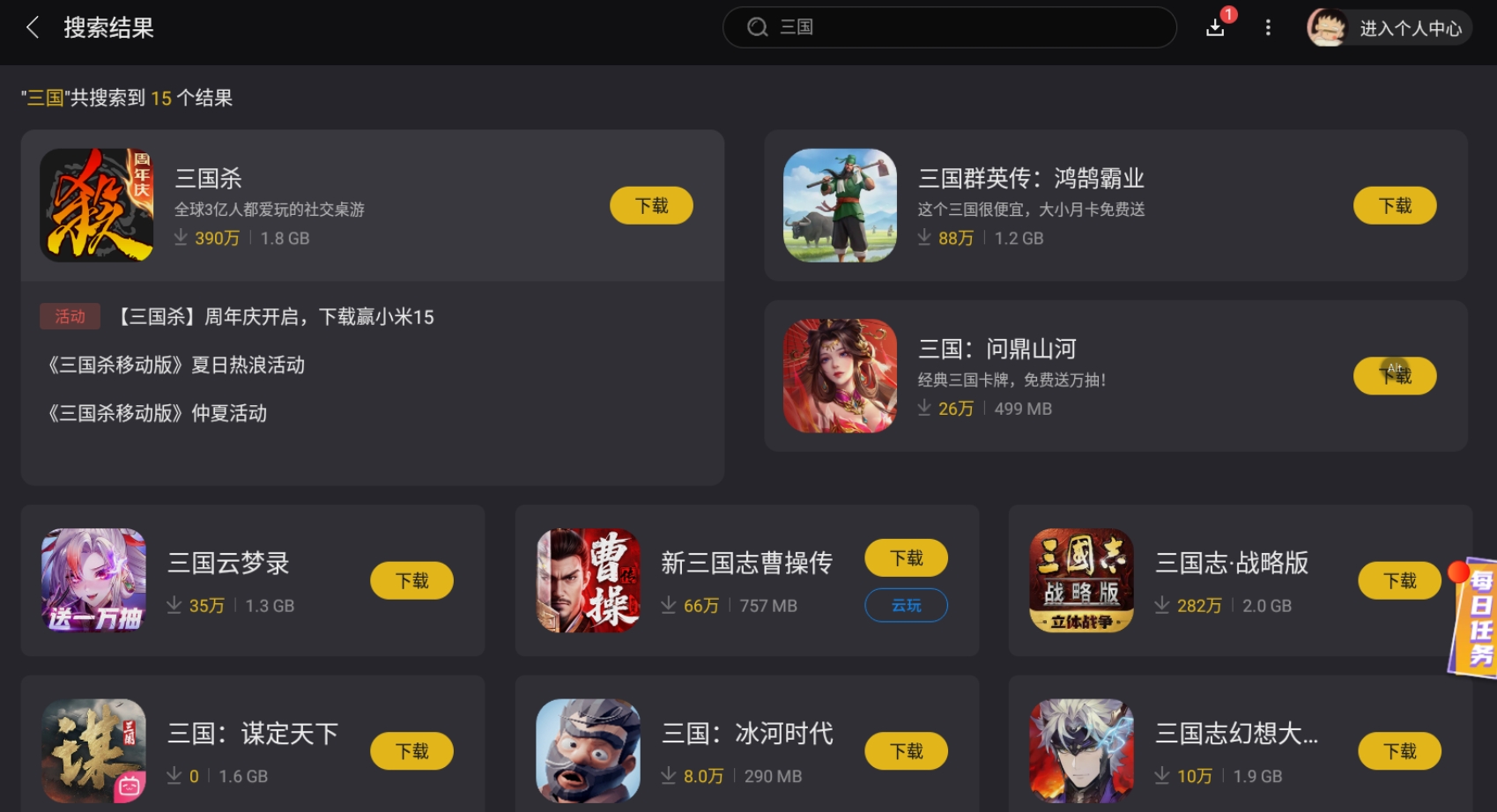This screenshot has height=812, width=1497.
Task: Open 夏日热浪活动 link
Action: (x=176, y=365)
